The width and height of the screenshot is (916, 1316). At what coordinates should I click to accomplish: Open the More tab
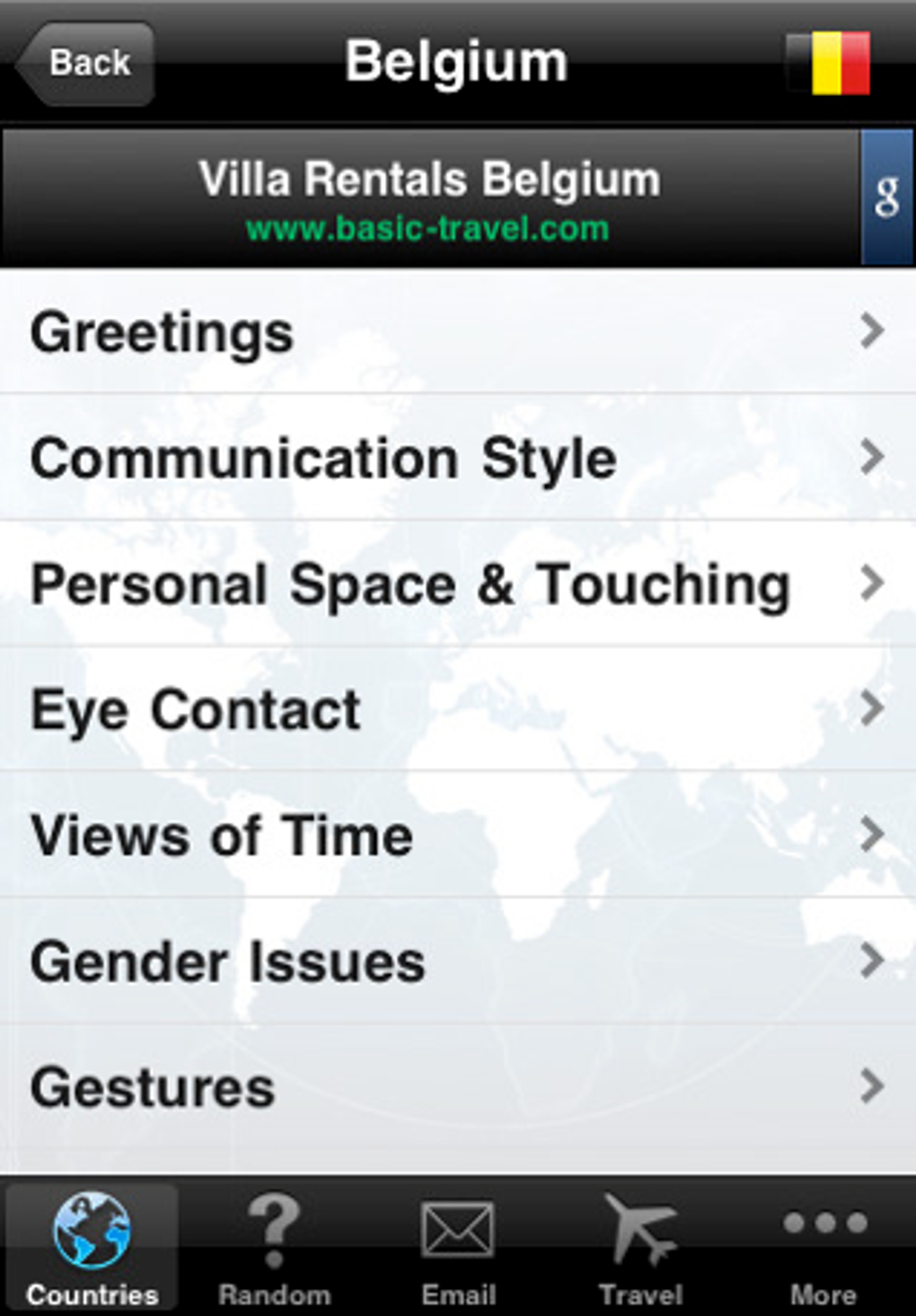[x=824, y=1248]
